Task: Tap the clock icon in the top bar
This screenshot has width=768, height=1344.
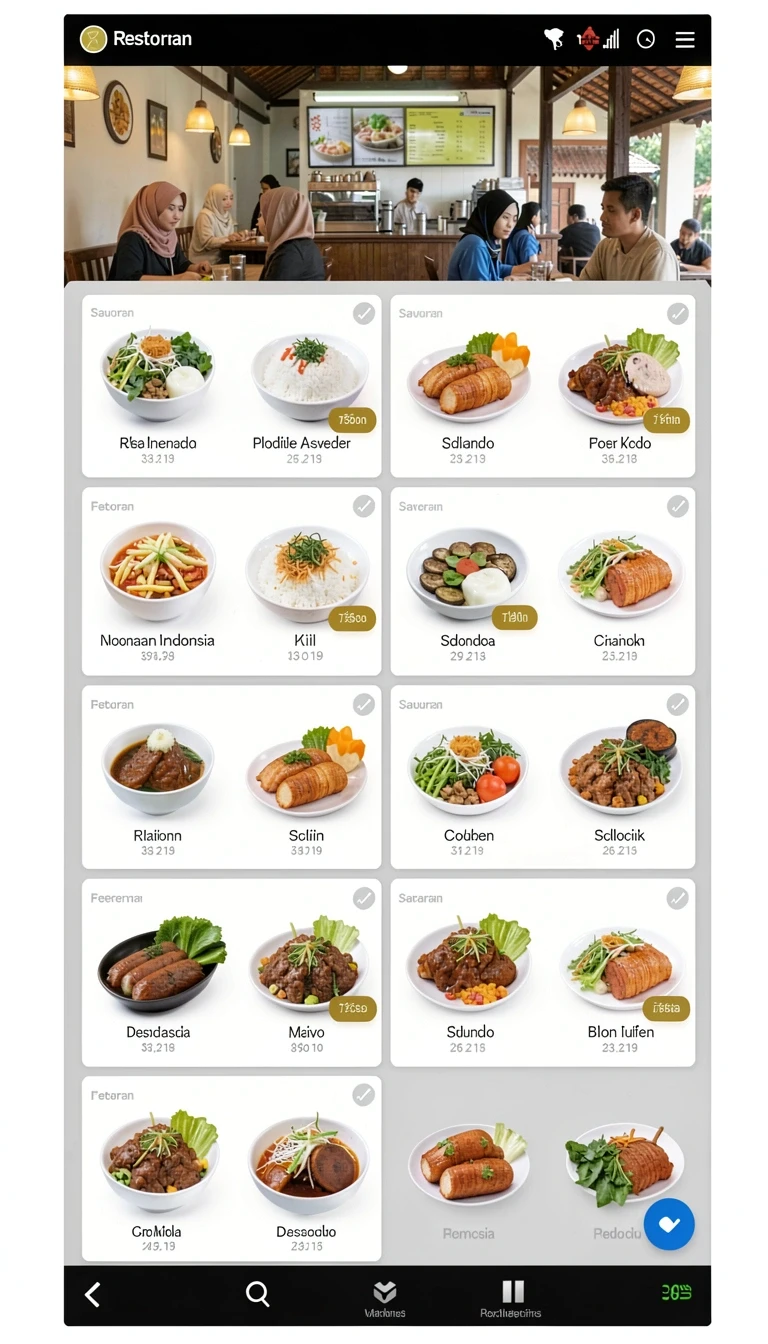Action: [x=646, y=39]
